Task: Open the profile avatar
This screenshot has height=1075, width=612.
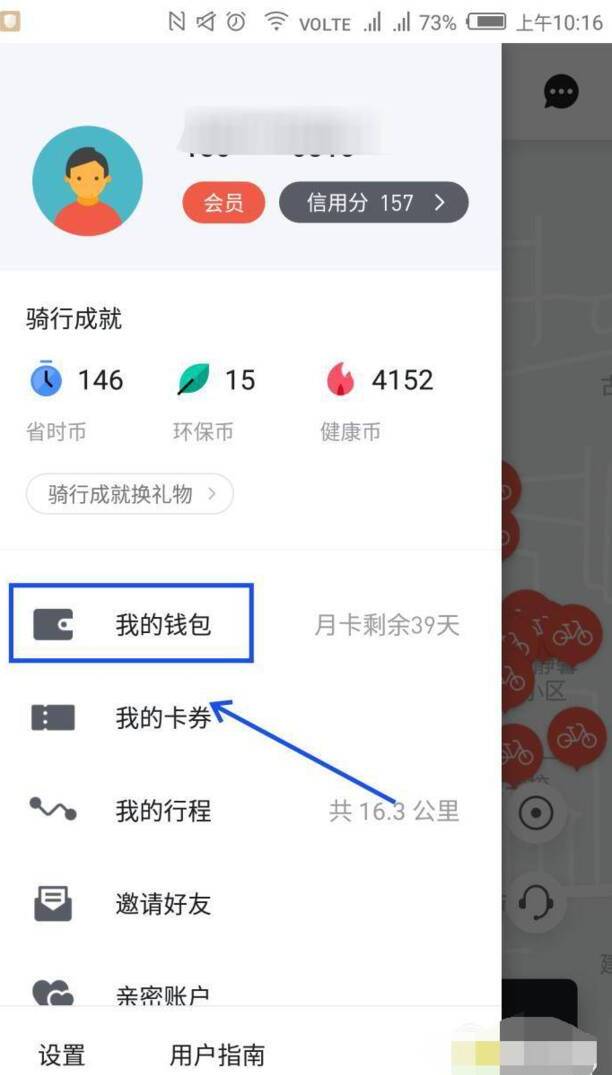Action: (87, 181)
